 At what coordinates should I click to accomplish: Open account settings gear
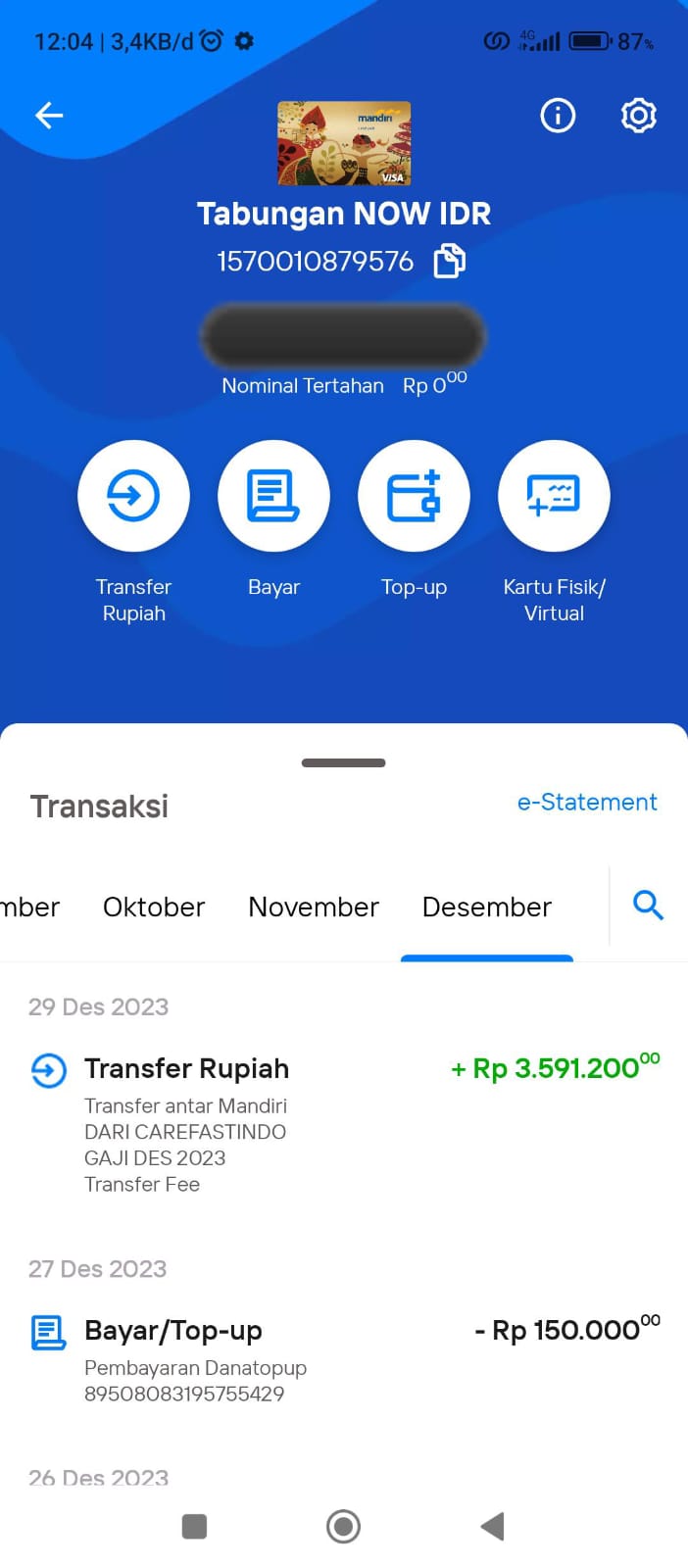(638, 116)
